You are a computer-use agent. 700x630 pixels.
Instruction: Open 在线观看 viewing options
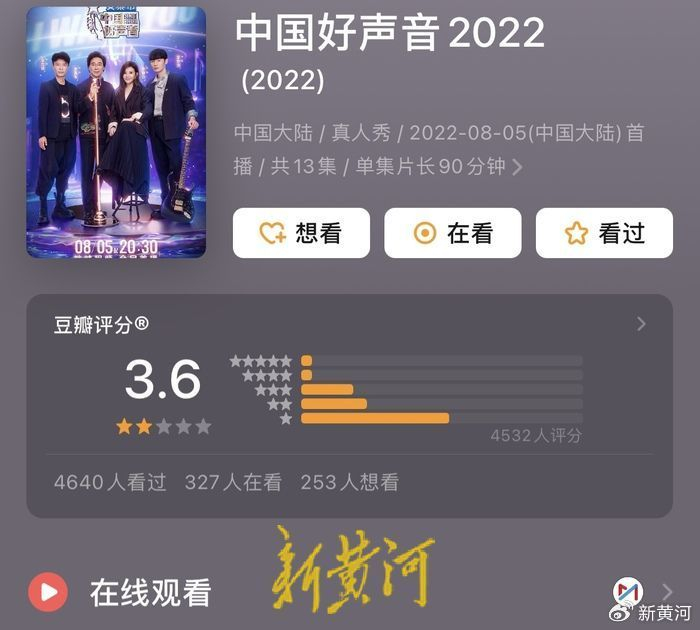click(150, 592)
